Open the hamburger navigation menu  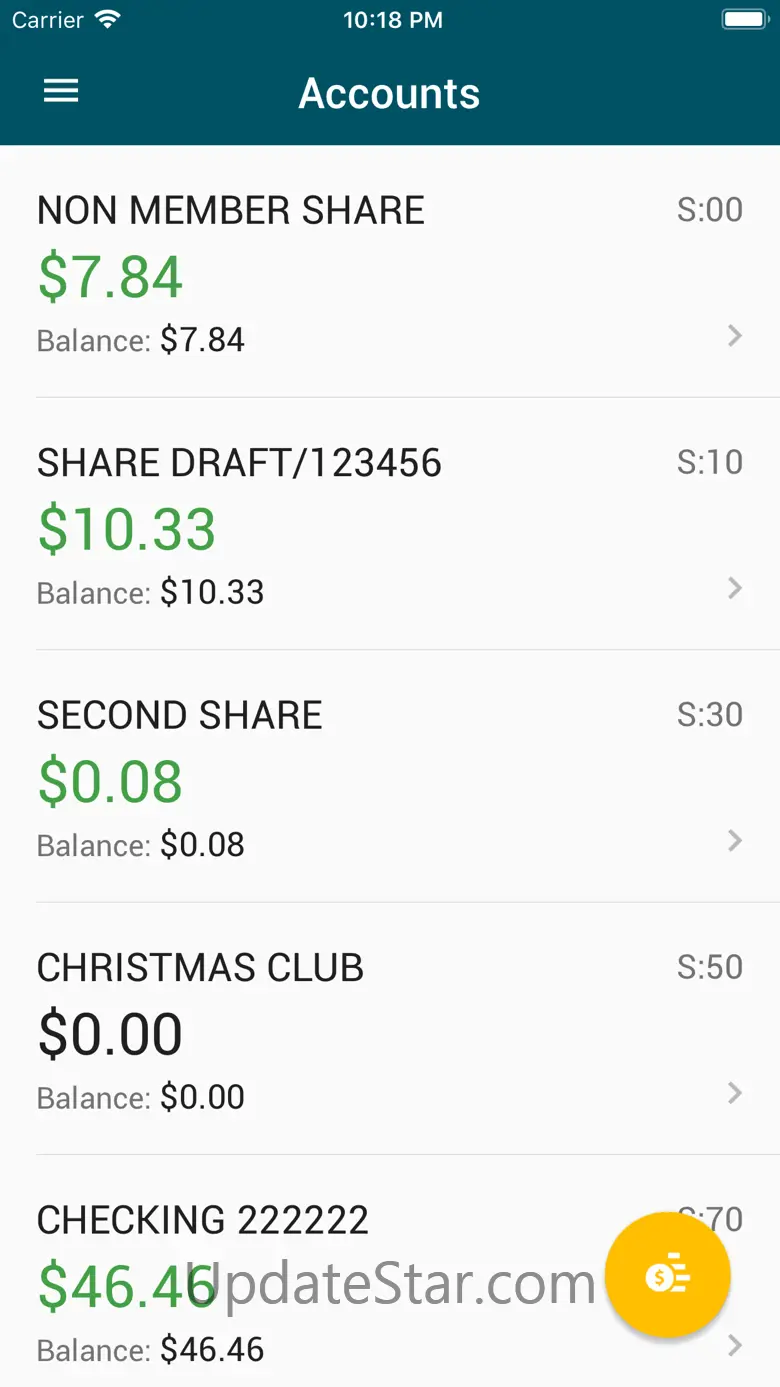click(61, 92)
